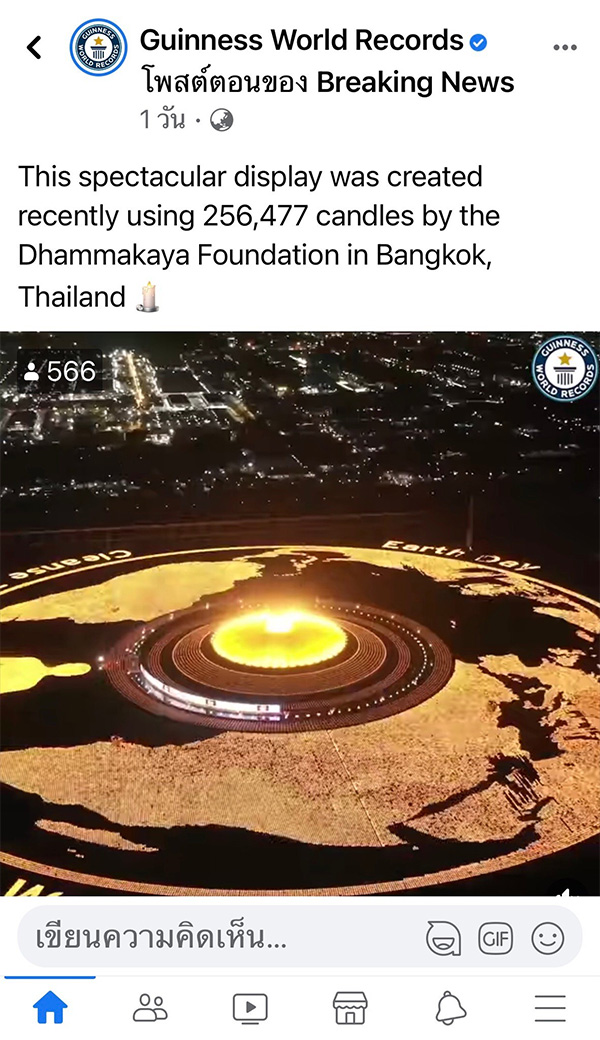Screen dimensions: 600x1040
Task: Switch to the Friends tab
Action: [150, 1008]
